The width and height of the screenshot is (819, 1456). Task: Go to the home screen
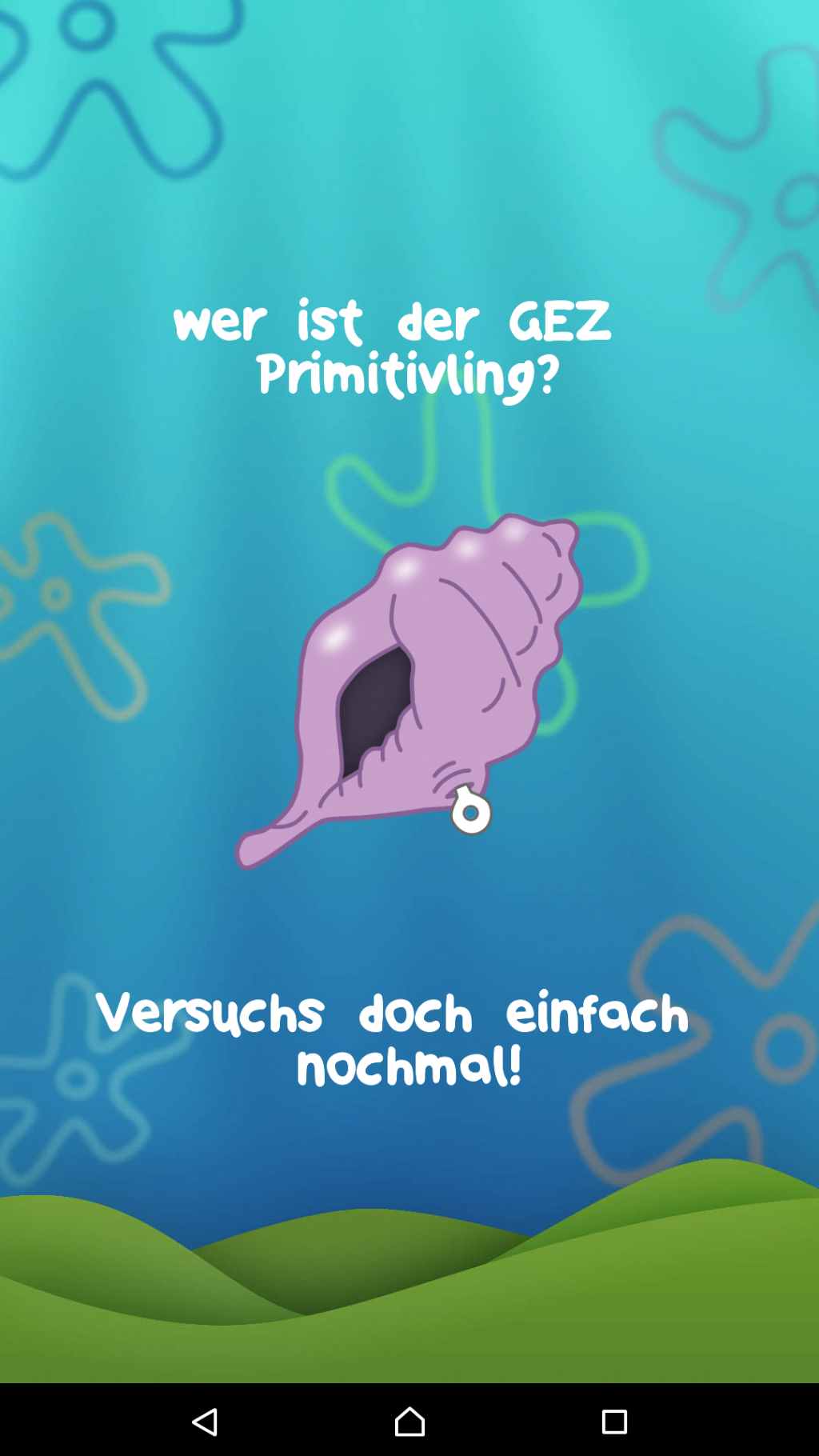click(409, 1422)
